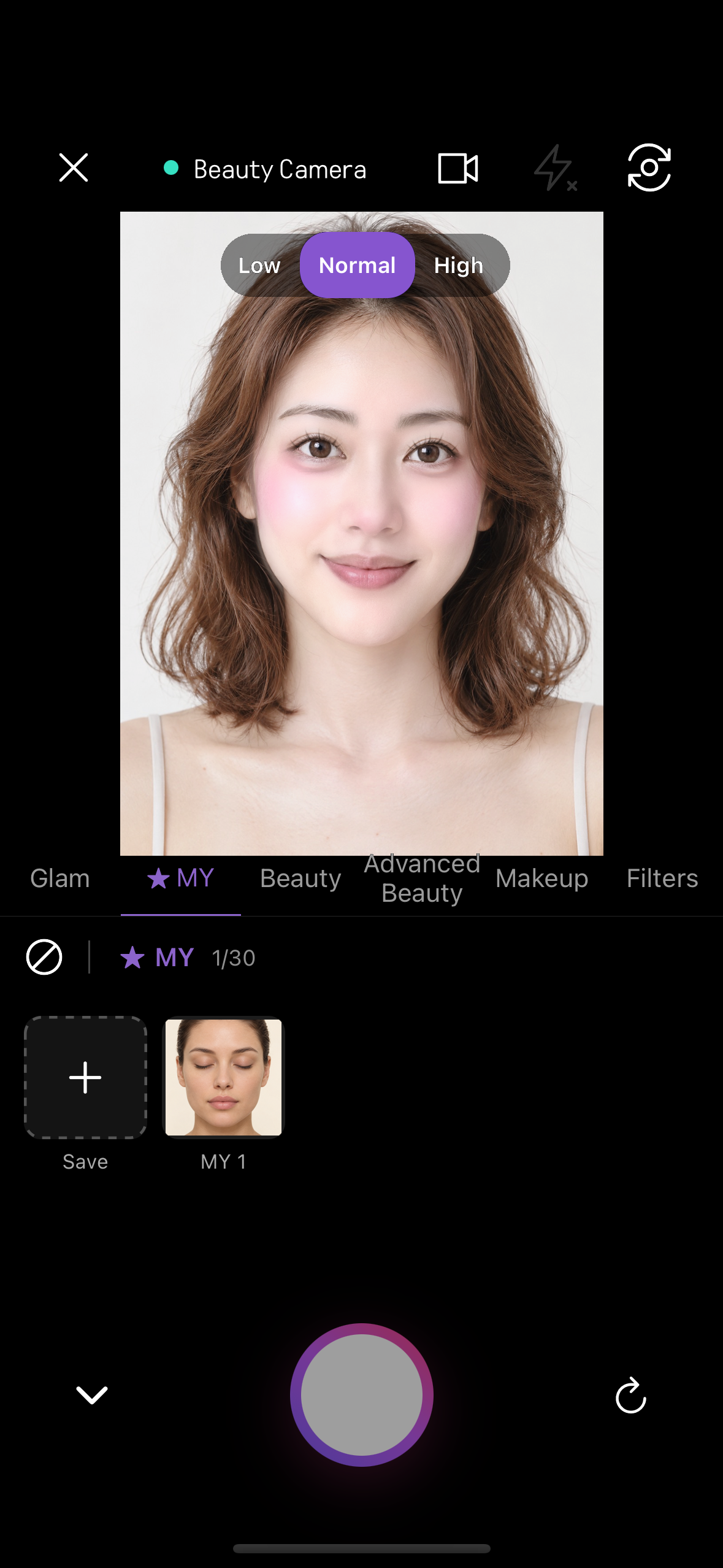
Task: Select the High intensity level
Action: (x=459, y=266)
